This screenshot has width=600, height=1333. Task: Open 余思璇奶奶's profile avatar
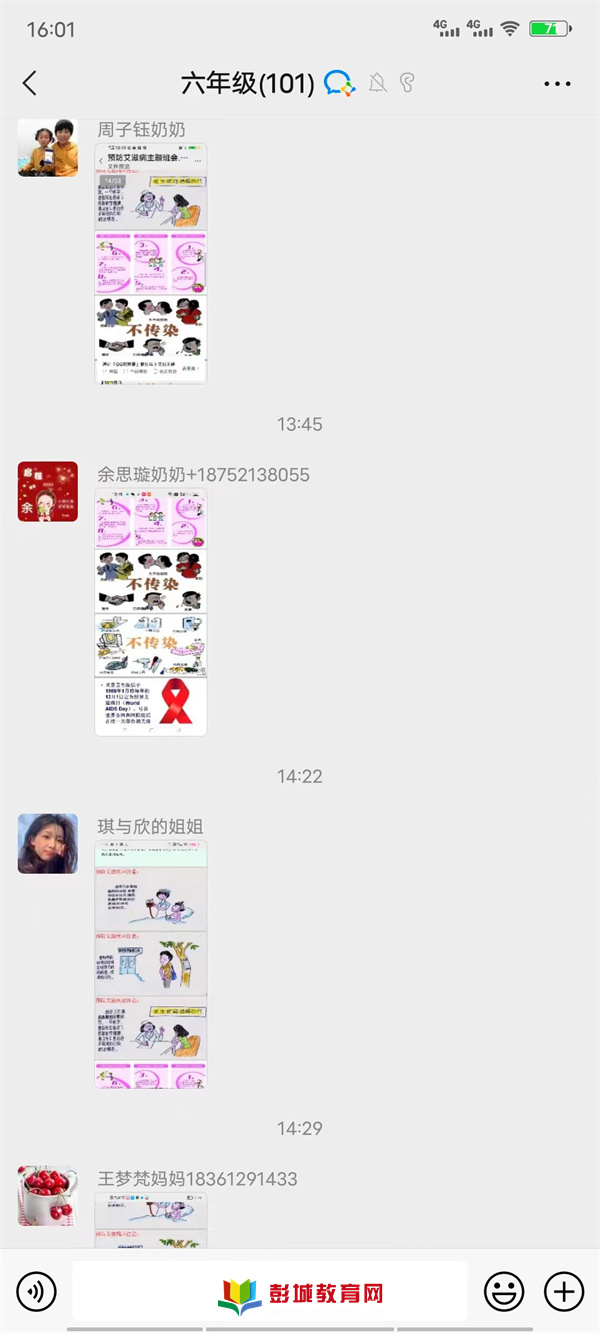(x=48, y=491)
